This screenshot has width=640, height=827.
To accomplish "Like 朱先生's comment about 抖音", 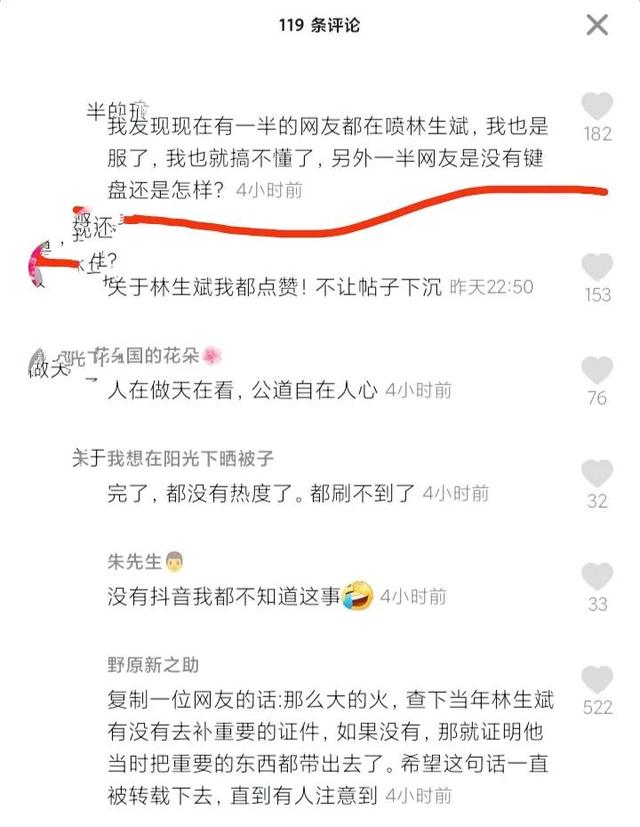I will [597, 576].
